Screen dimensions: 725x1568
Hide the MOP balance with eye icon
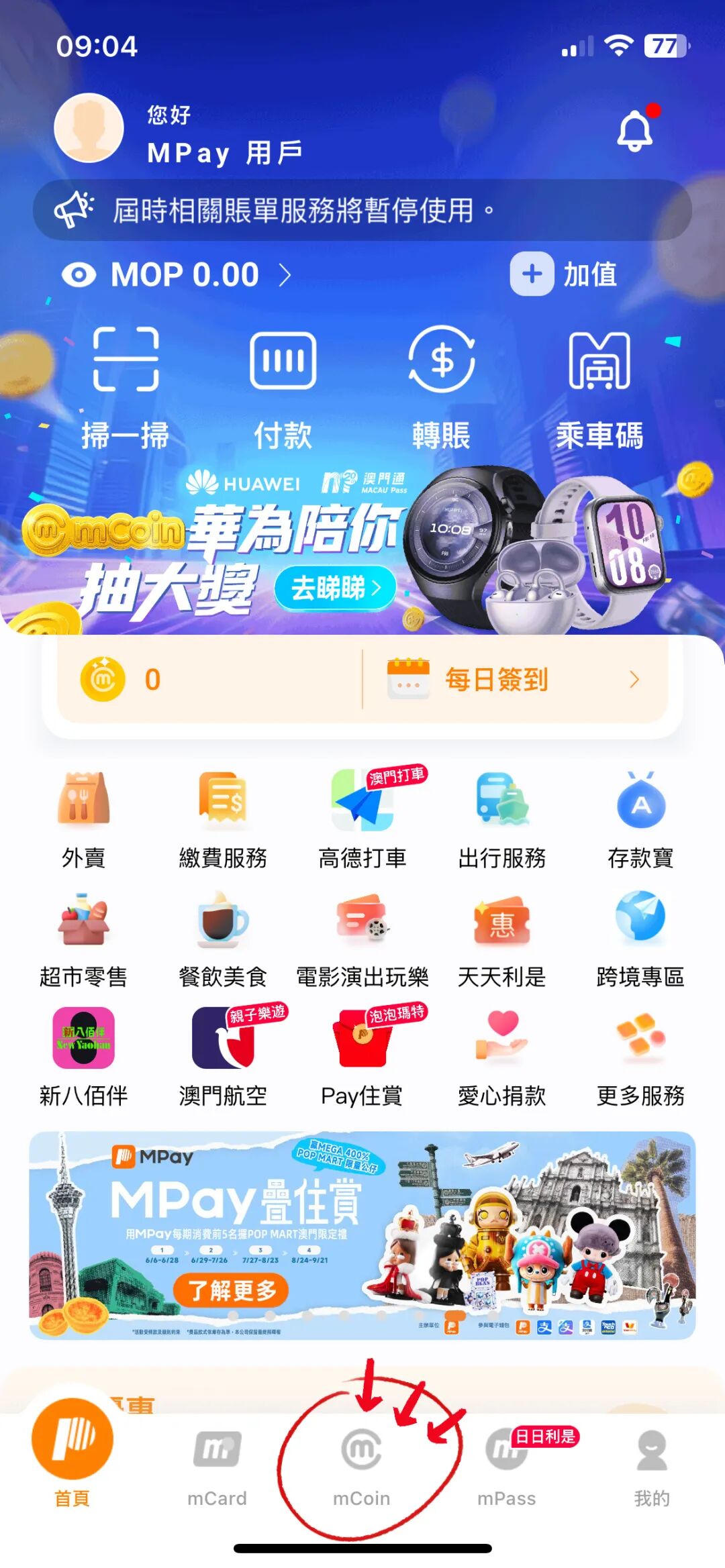(x=79, y=275)
